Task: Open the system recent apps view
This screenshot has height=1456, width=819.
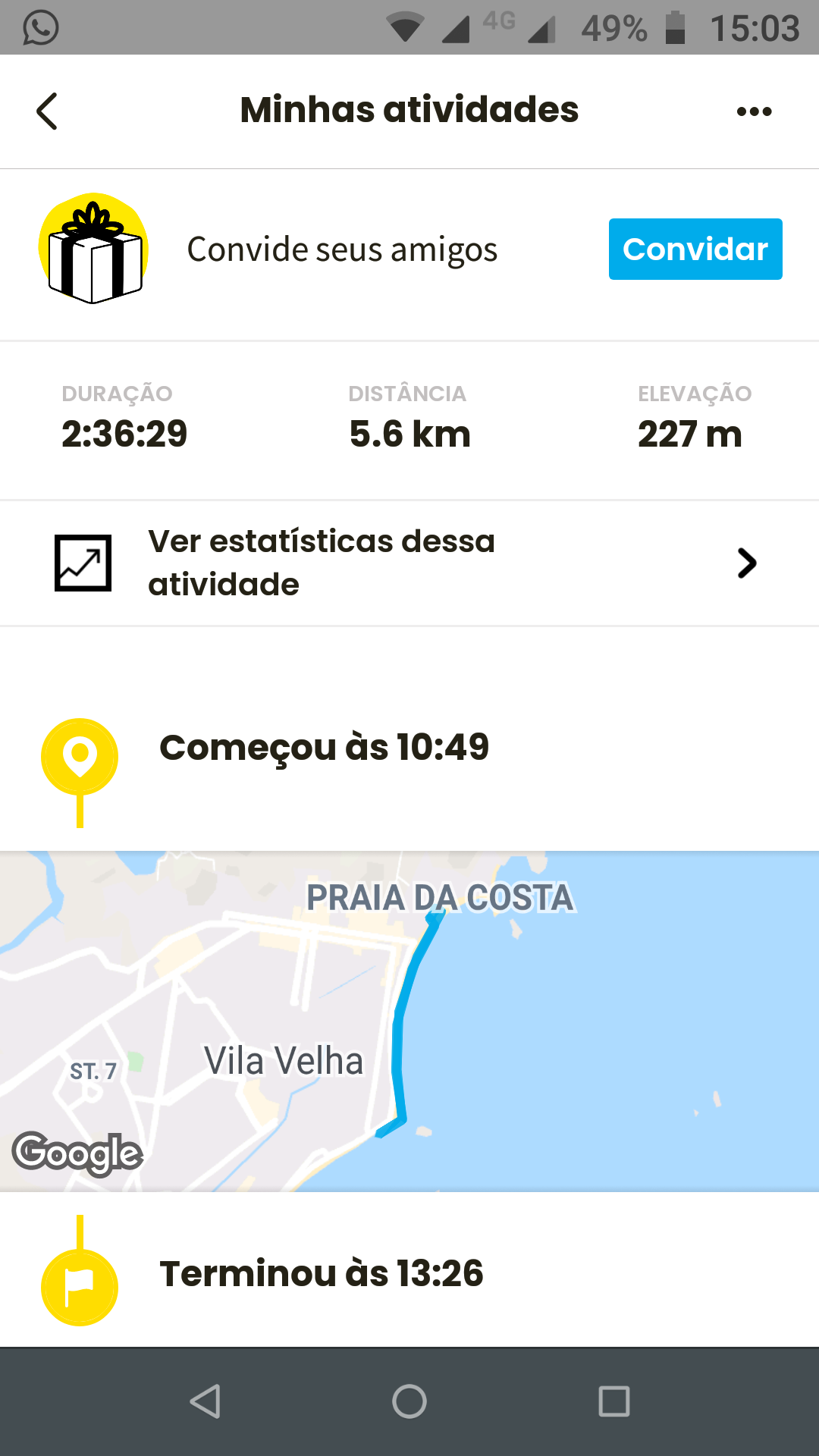Action: [x=614, y=1401]
